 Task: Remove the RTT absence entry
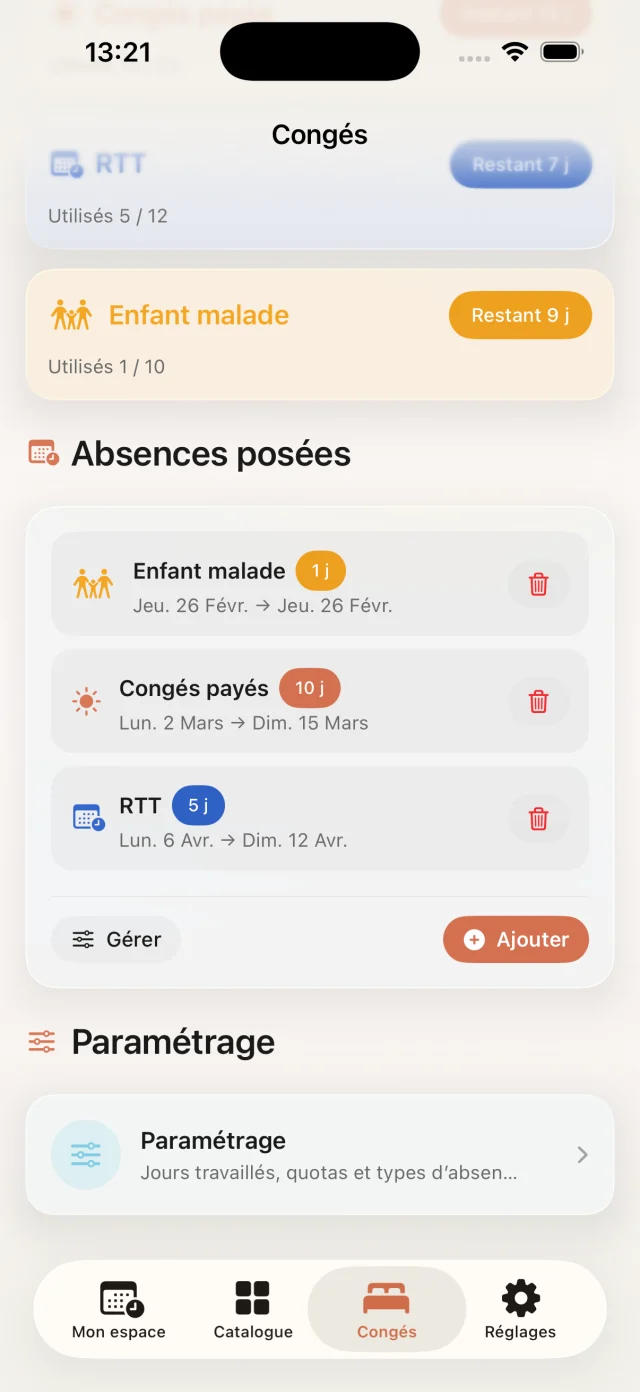click(x=538, y=819)
